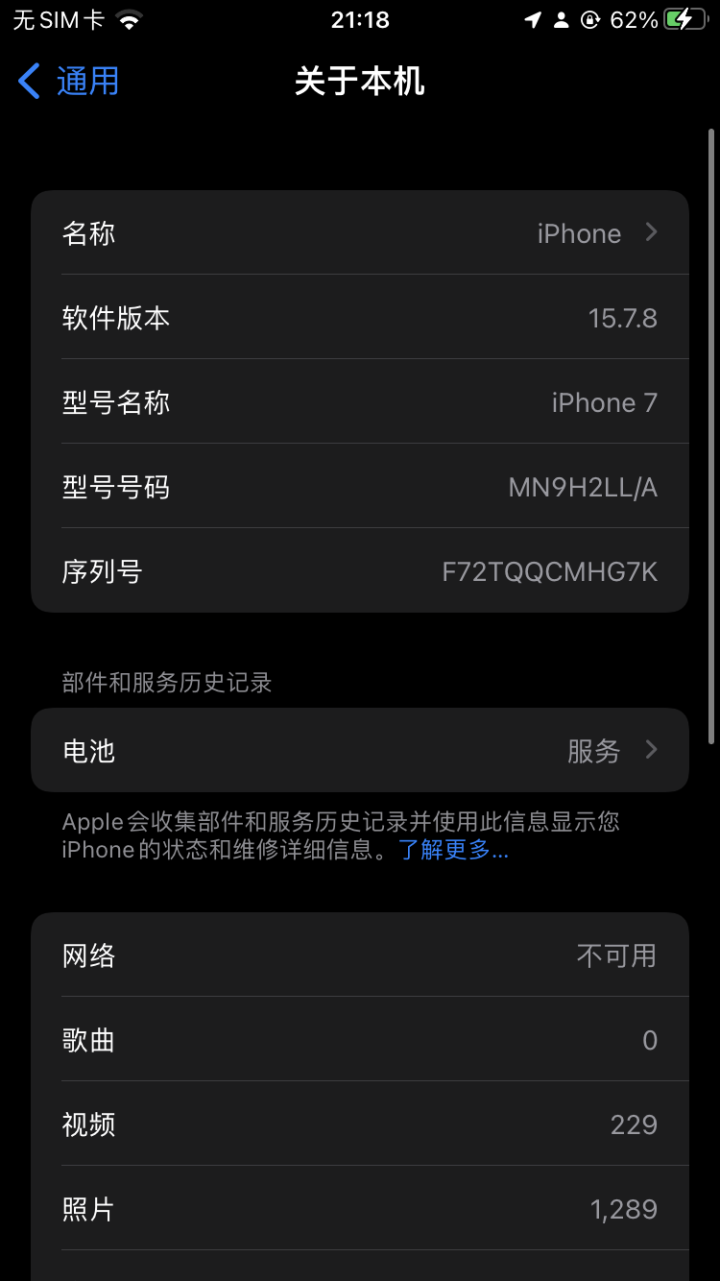This screenshot has height=1281, width=720.
Task: Go back to 通用 settings
Action: pyautogui.click(x=68, y=81)
